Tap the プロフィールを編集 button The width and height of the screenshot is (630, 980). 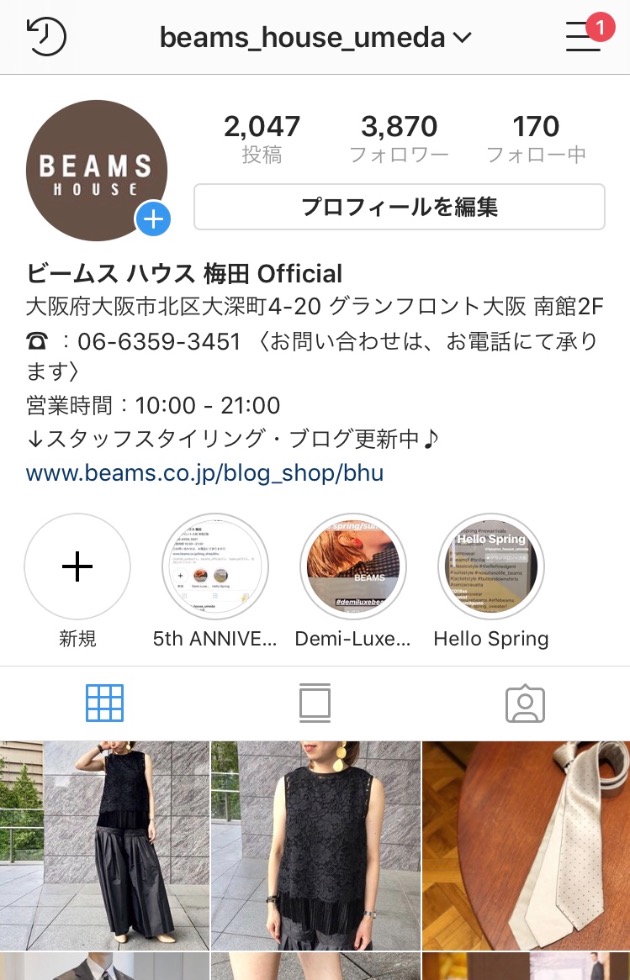(399, 207)
